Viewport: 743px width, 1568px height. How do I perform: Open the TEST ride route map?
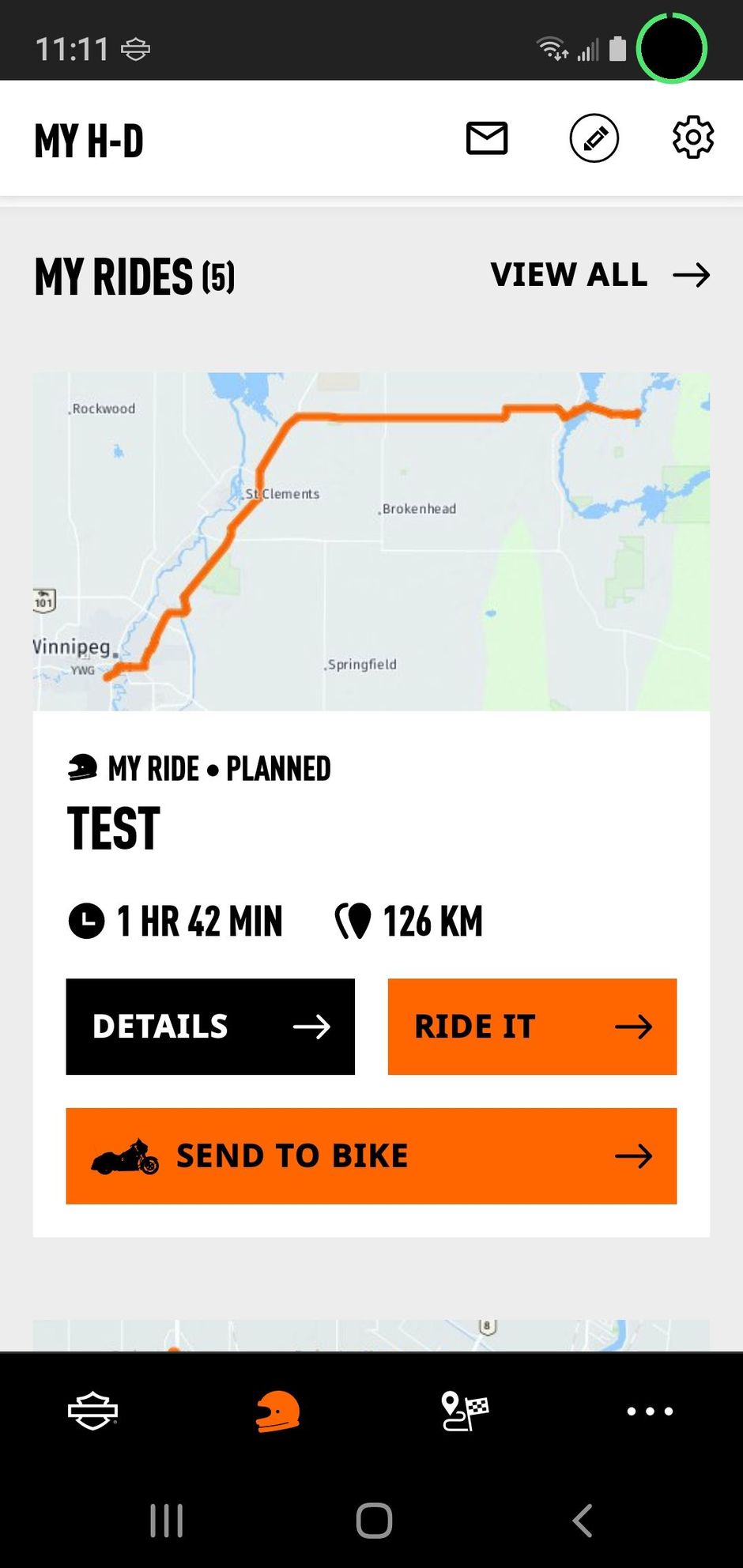pos(371,541)
